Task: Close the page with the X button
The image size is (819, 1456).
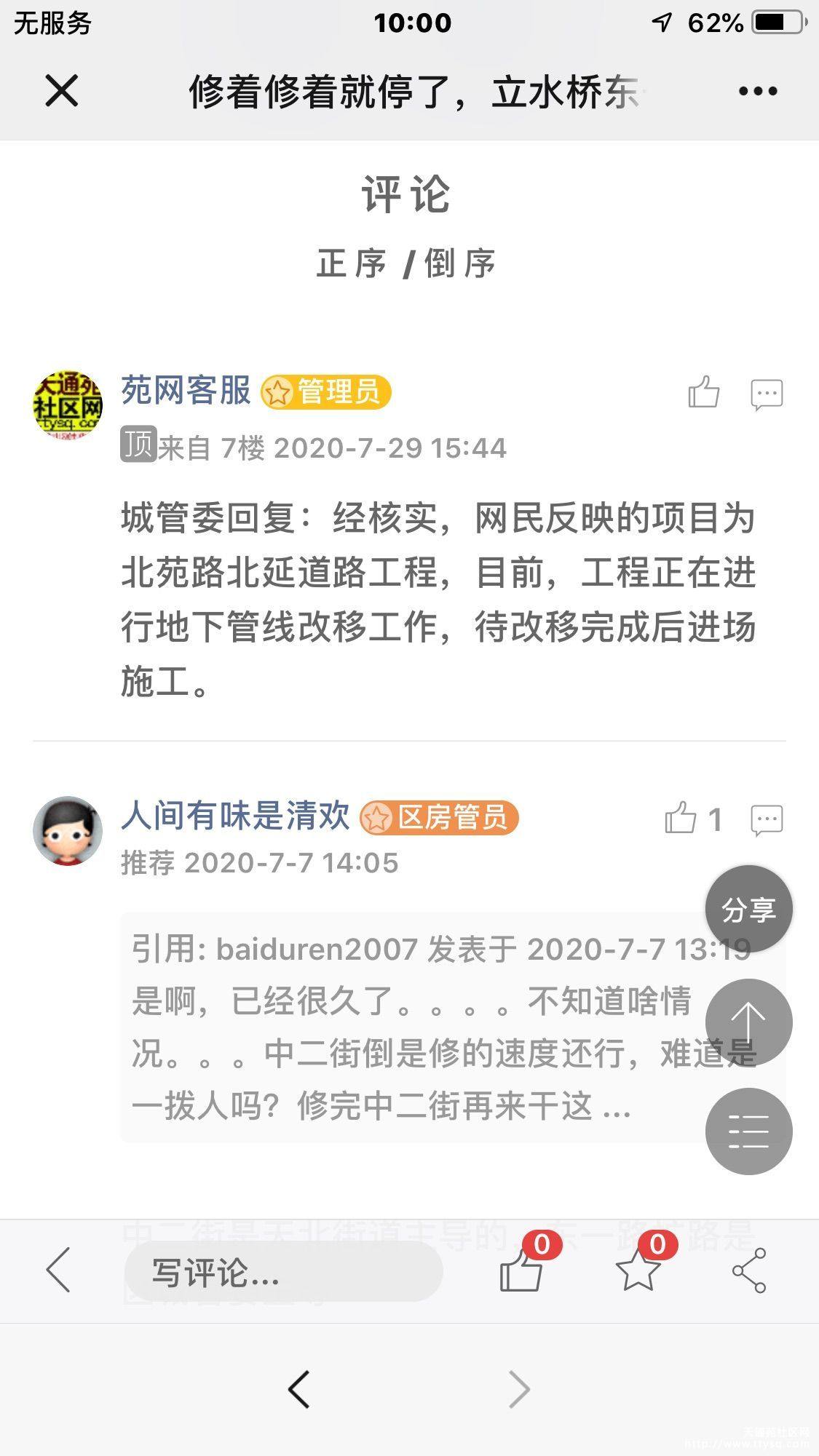Action: click(62, 91)
